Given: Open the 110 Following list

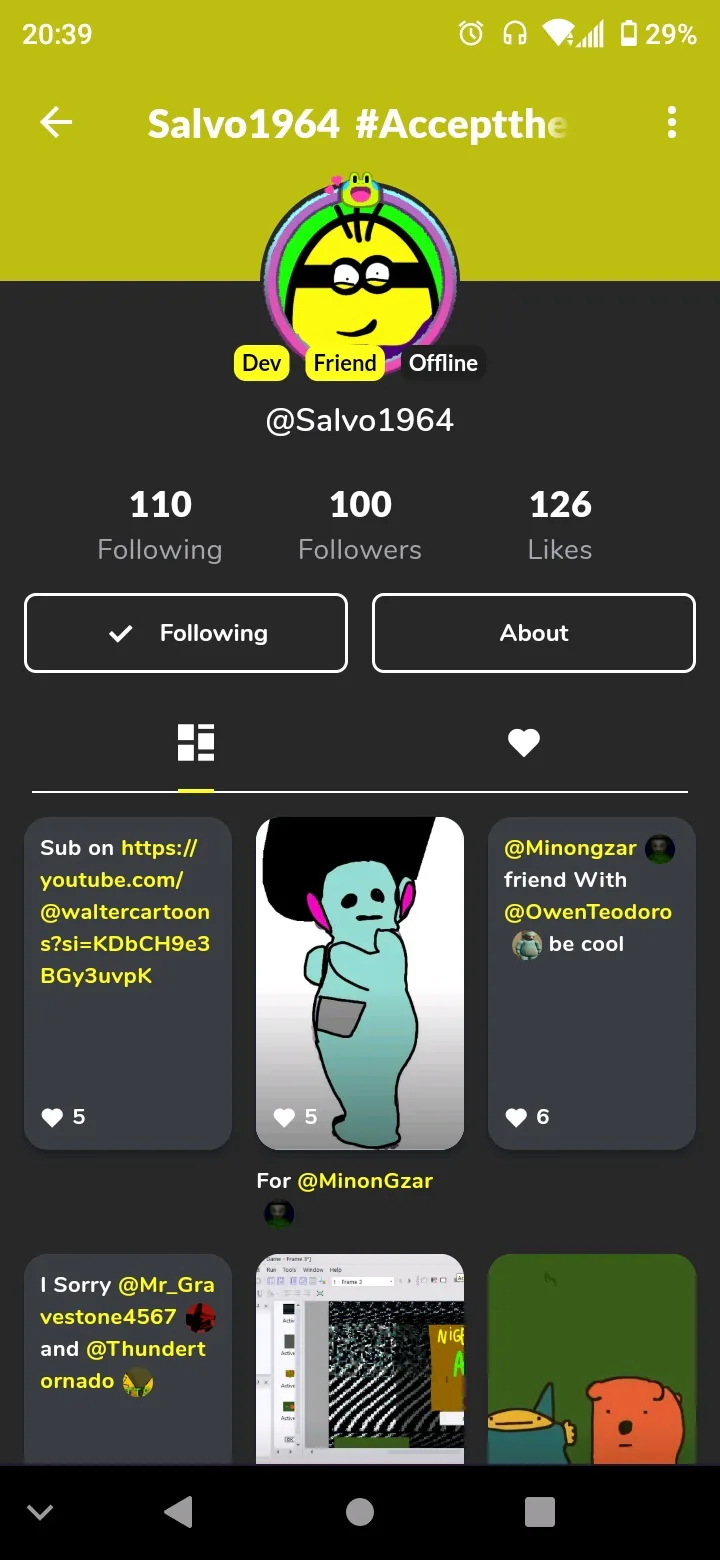Looking at the screenshot, I should [x=160, y=525].
